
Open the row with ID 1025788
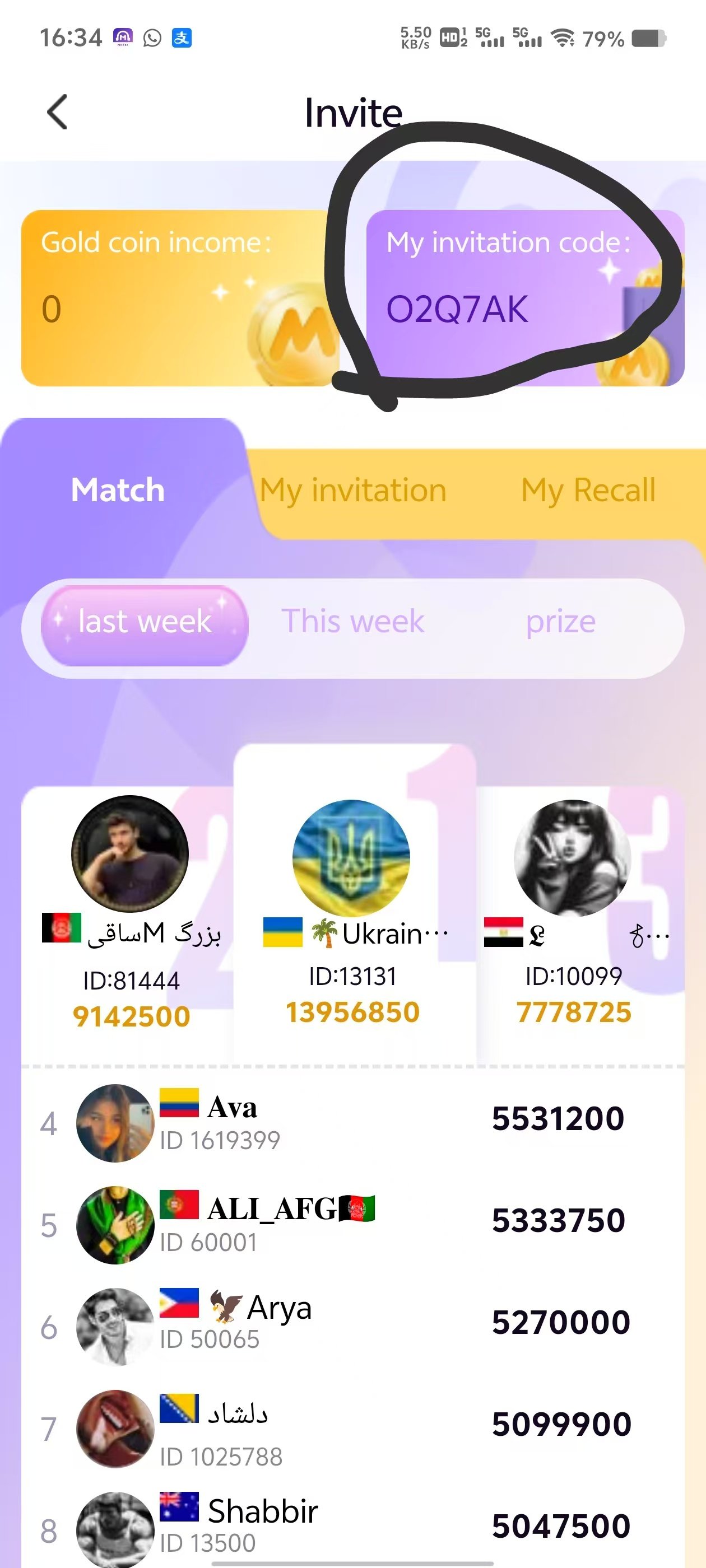(x=352, y=1429)
